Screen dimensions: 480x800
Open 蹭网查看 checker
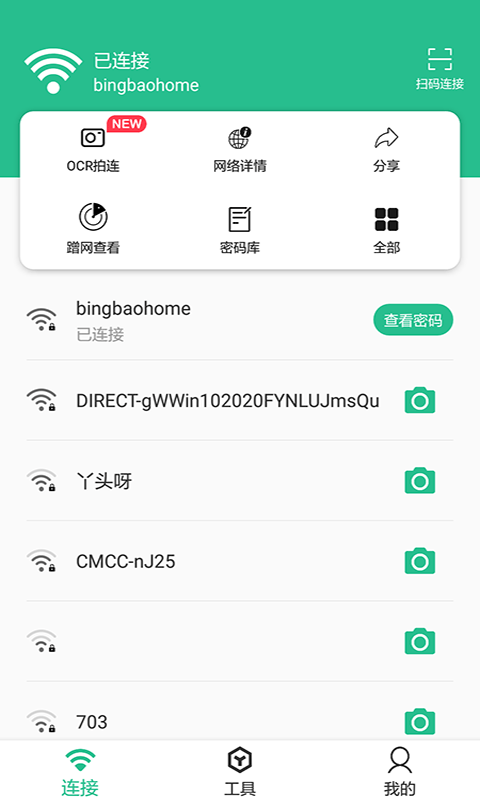[93, 229]
